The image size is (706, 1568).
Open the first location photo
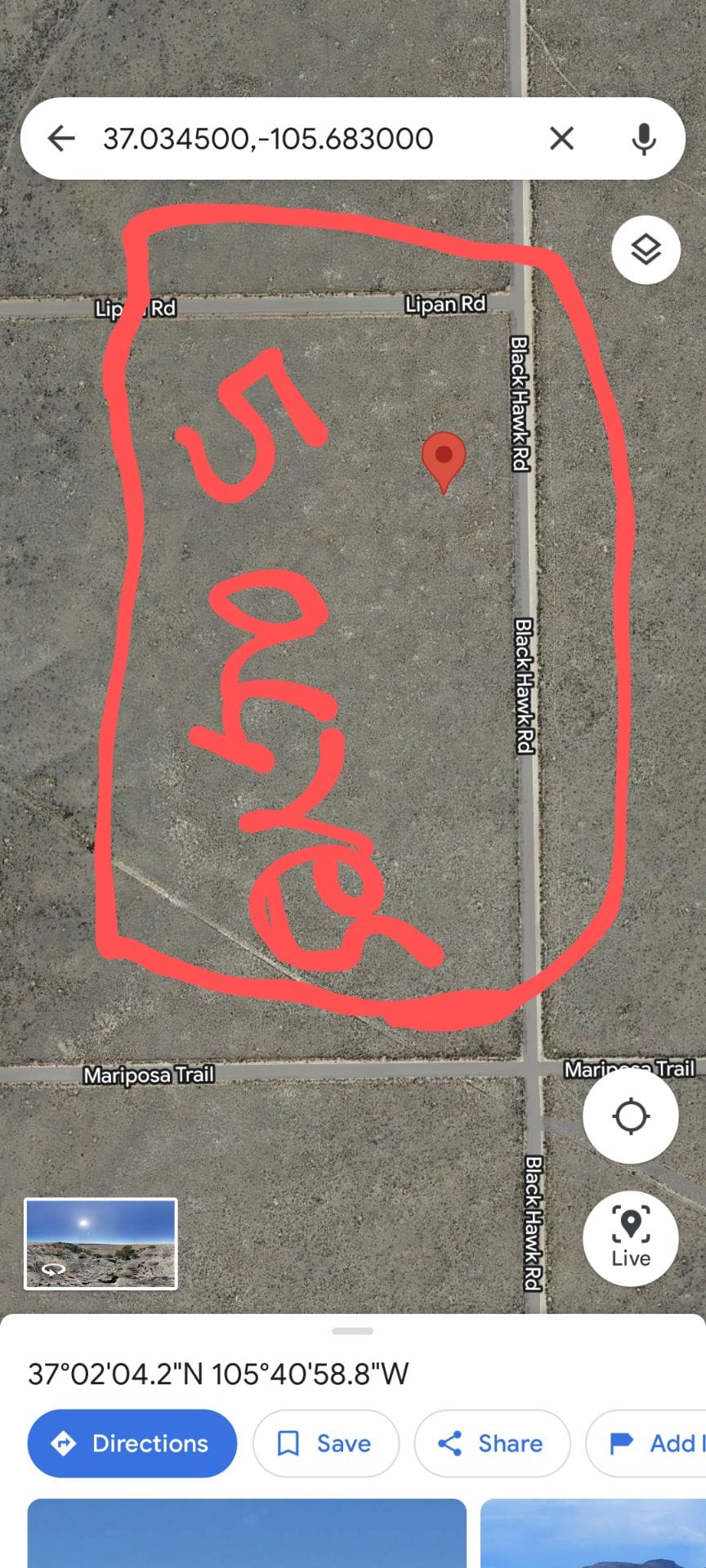coord(247,1533)
